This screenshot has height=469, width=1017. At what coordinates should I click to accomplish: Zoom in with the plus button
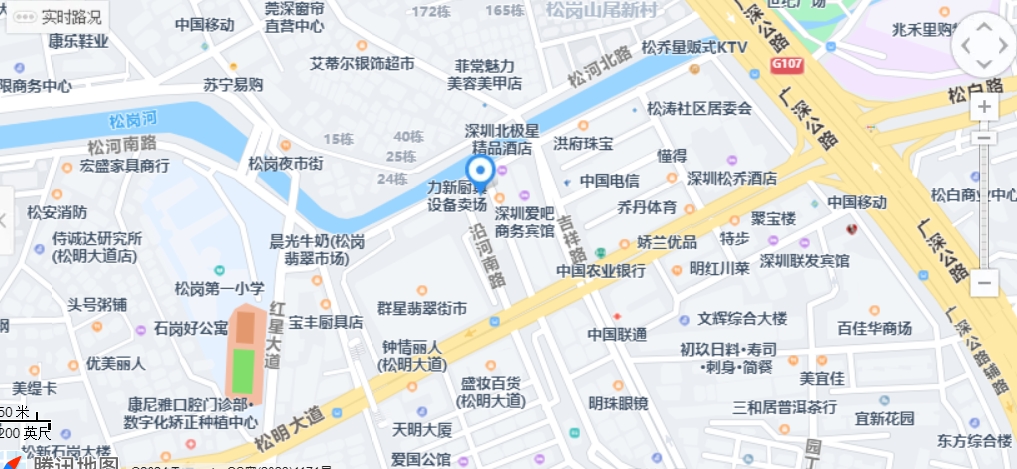click(985, 107)
